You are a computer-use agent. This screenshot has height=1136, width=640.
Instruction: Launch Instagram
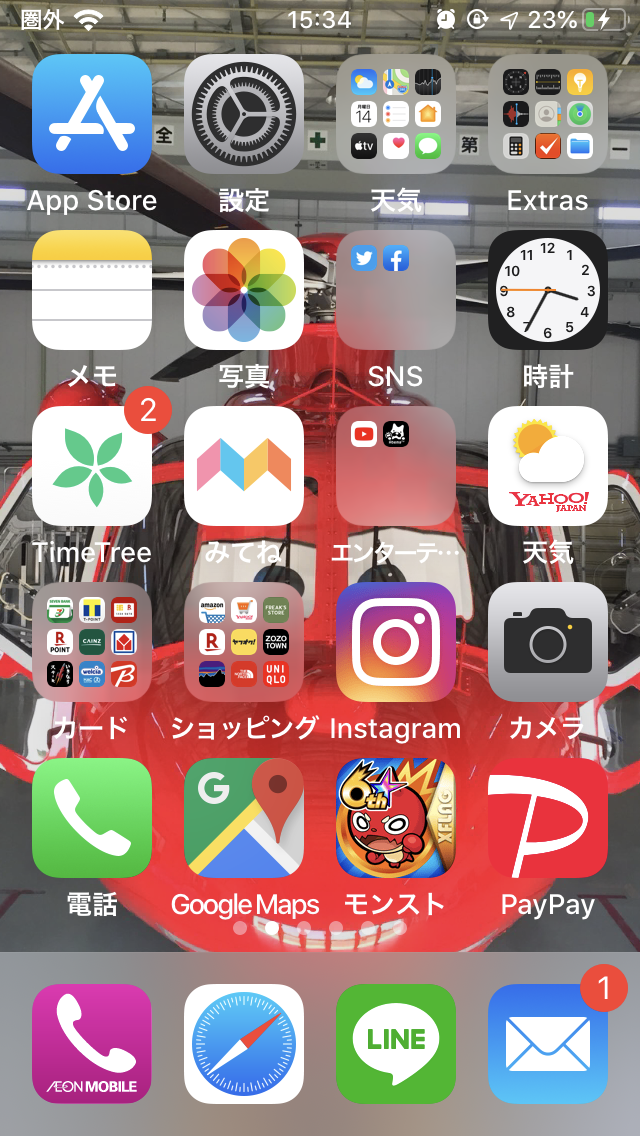[x=396, y=642]
